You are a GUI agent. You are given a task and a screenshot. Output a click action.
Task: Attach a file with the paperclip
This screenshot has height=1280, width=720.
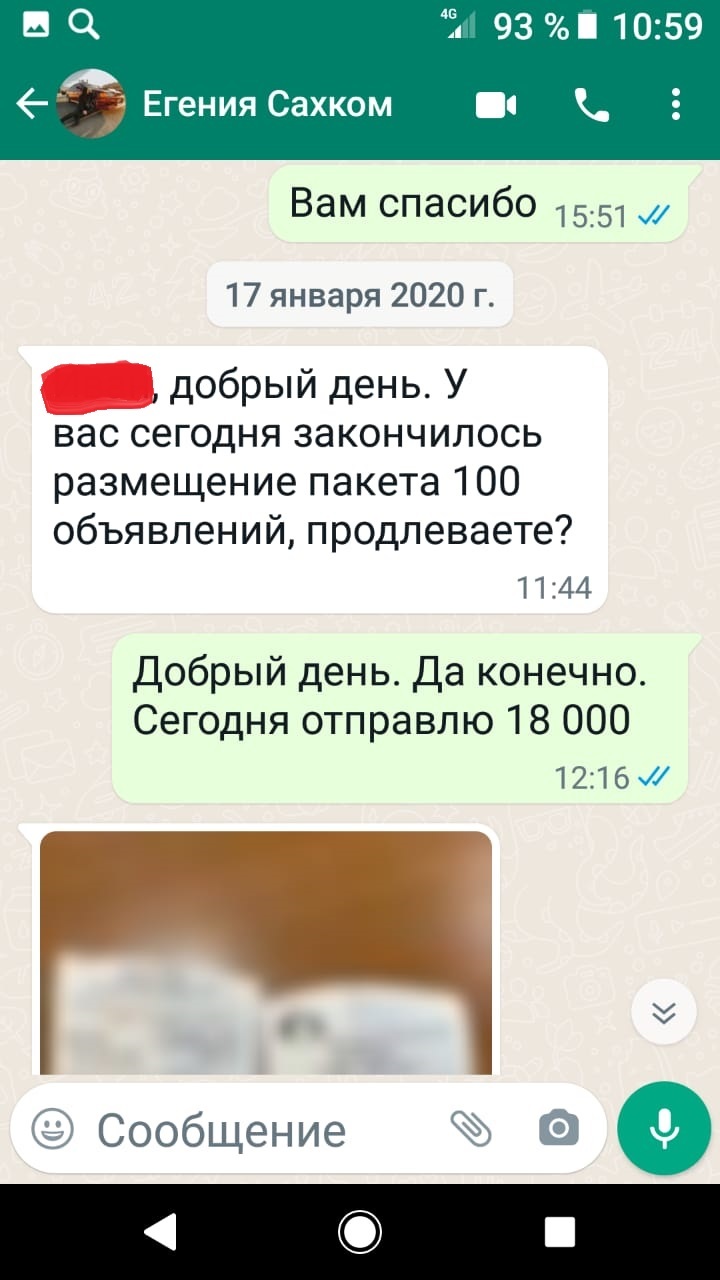471,1129
